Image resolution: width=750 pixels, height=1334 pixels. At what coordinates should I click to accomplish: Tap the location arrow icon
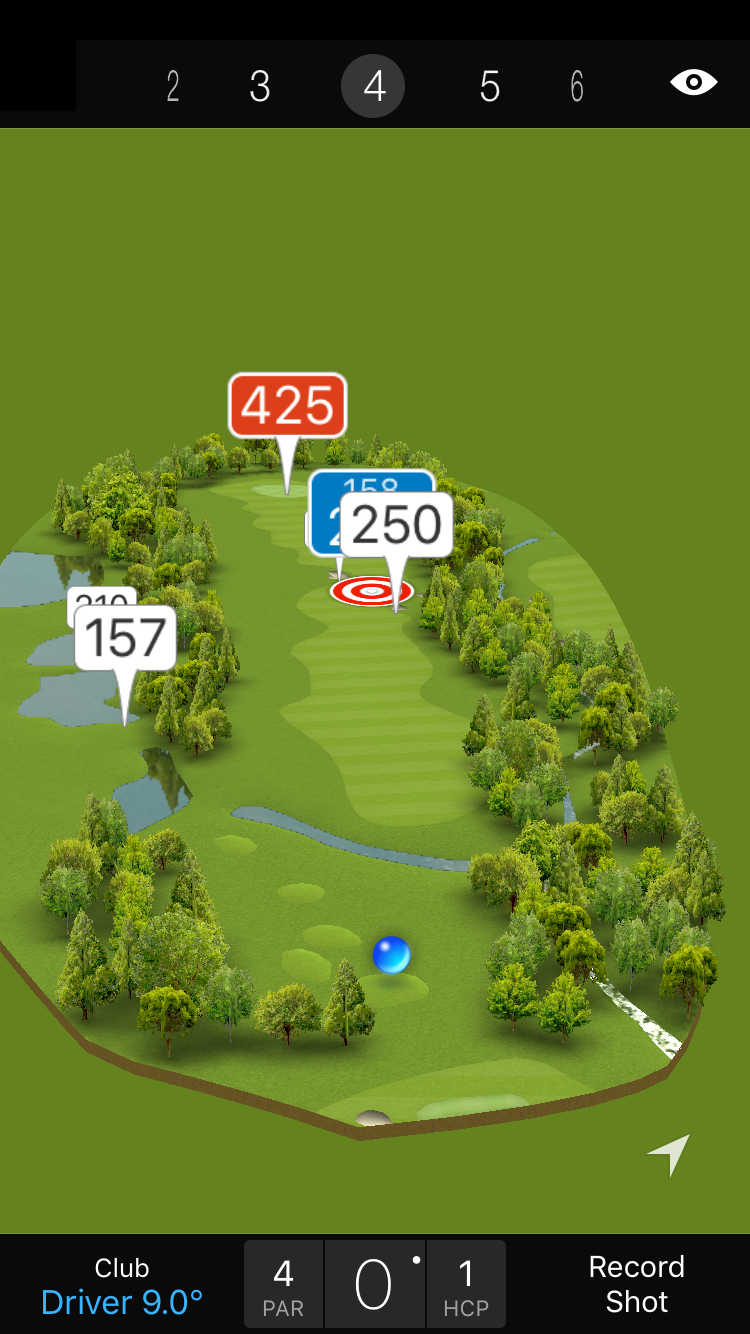coord(669,1154)
